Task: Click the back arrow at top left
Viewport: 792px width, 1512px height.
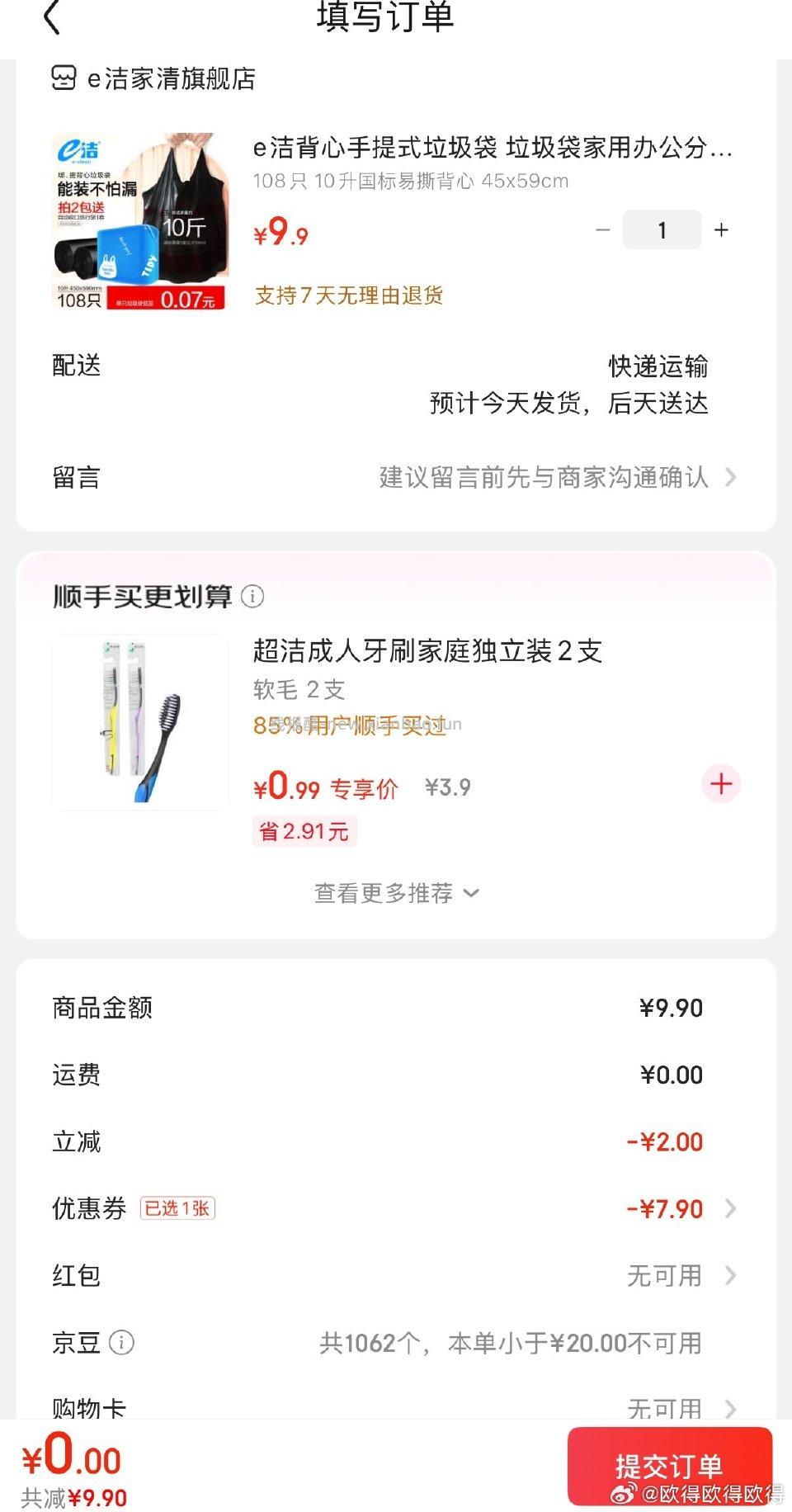Action: pyautogui.click(x=53, y=18)
